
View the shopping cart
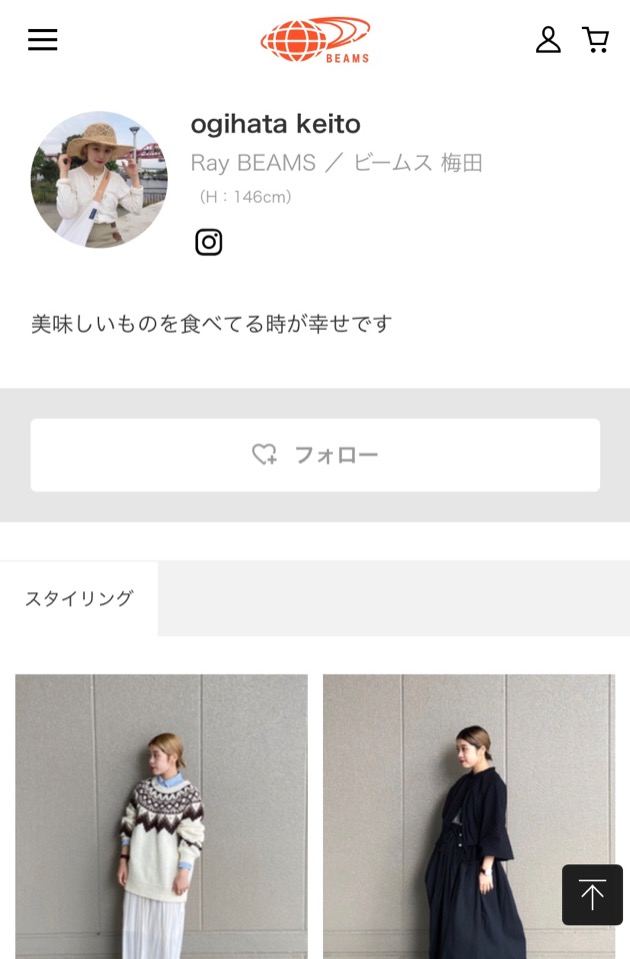pos(596,40)
